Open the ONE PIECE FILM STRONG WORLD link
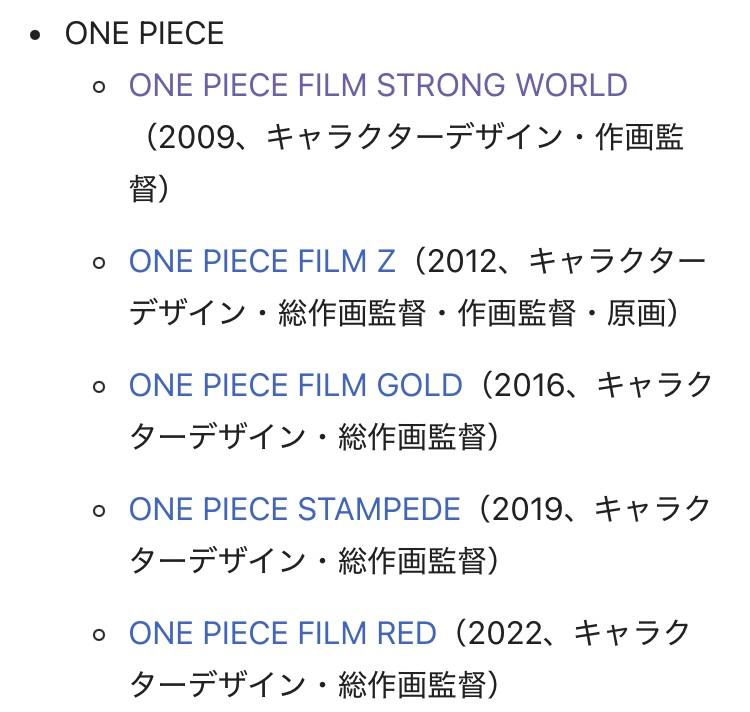Screen dimensions: 750x712 pos(378,85)
